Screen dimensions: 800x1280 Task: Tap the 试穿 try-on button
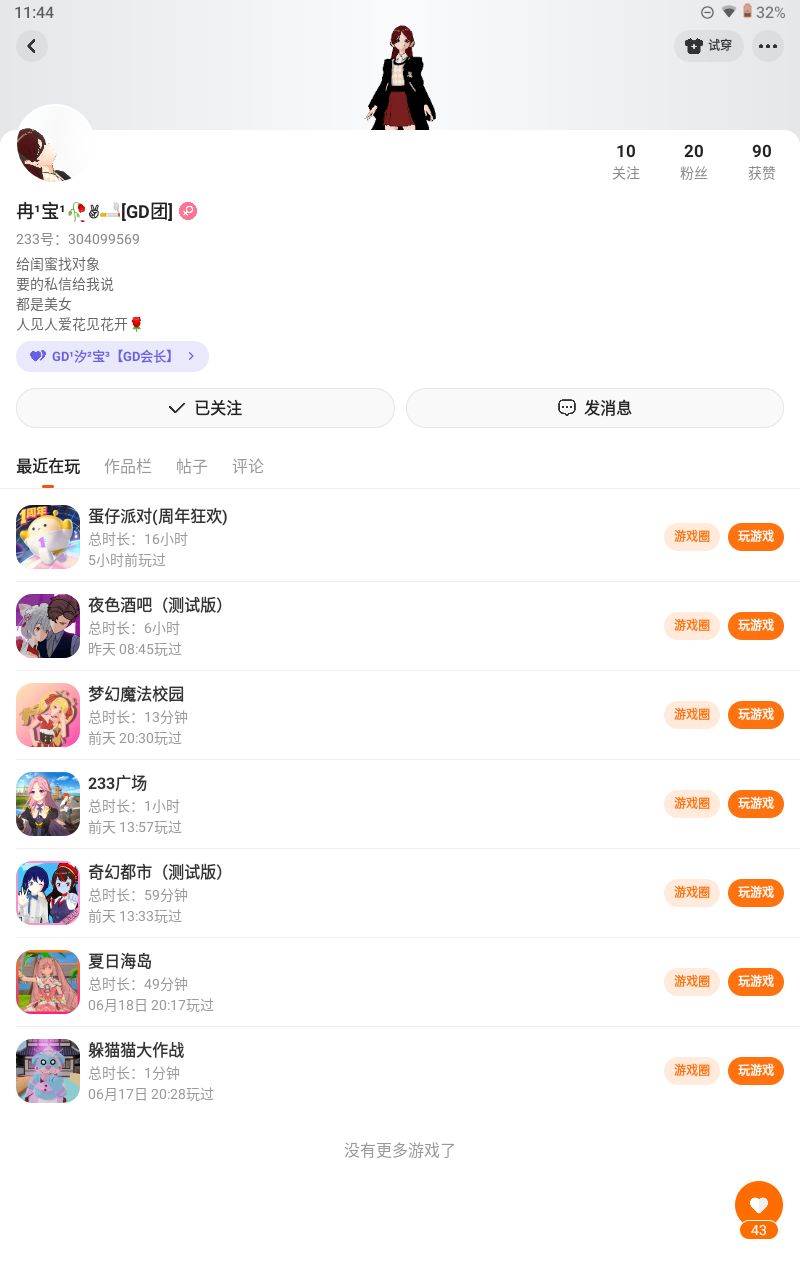coord(709,46)
